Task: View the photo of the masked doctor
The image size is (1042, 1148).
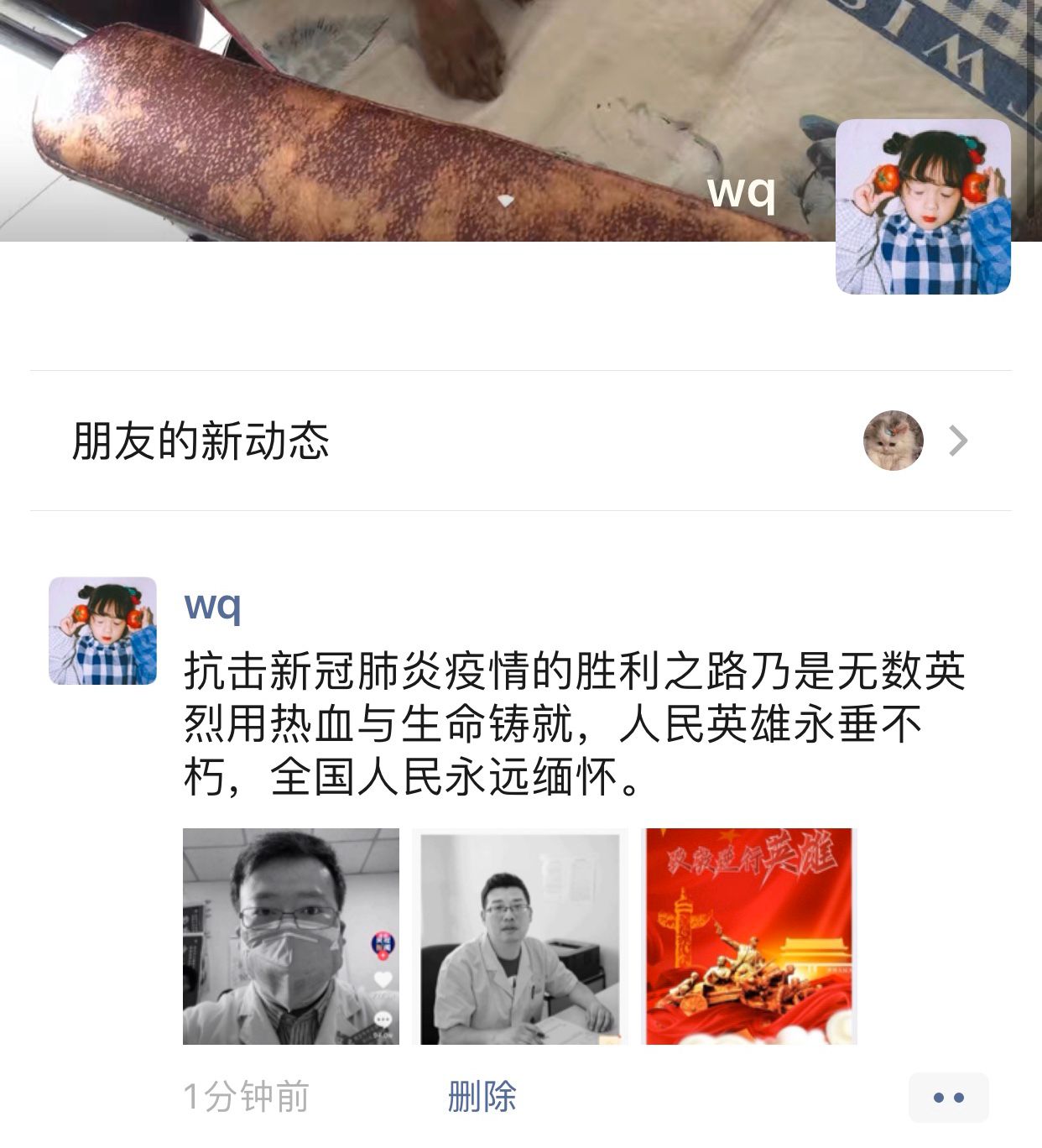Action: pyautogui.click(x=291, y=936)
